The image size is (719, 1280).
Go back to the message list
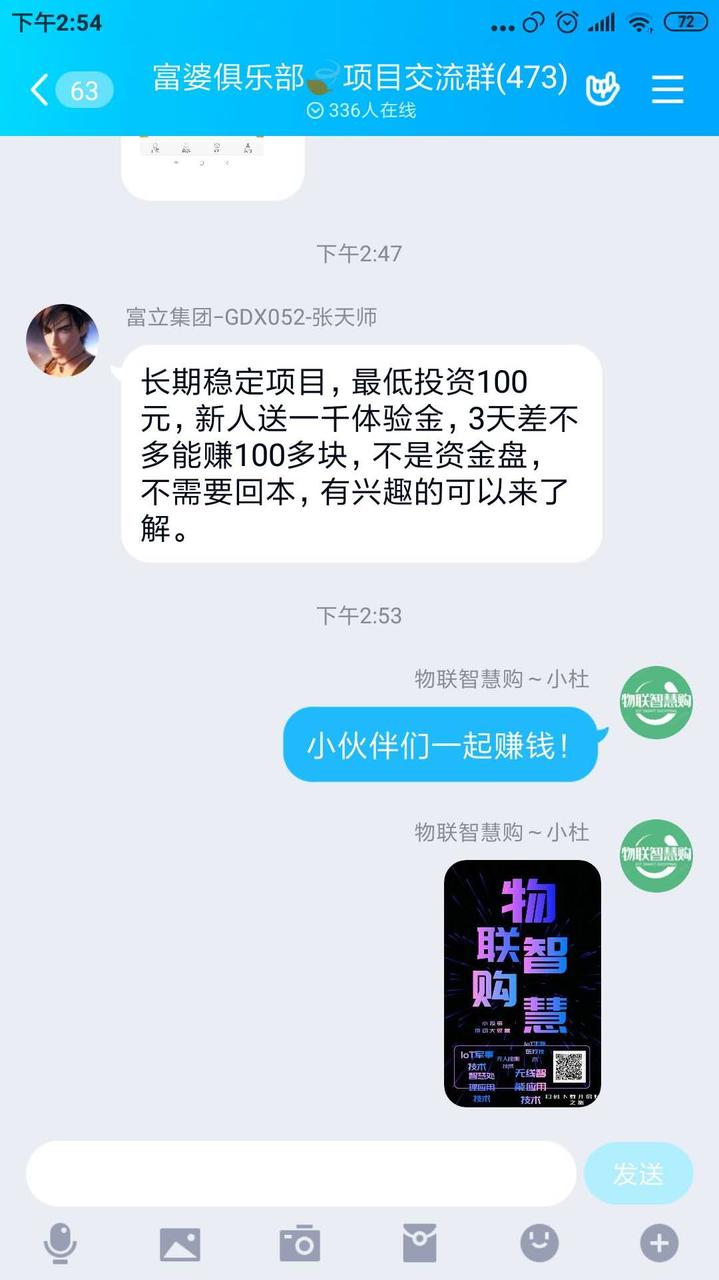[x=40, y=90]
